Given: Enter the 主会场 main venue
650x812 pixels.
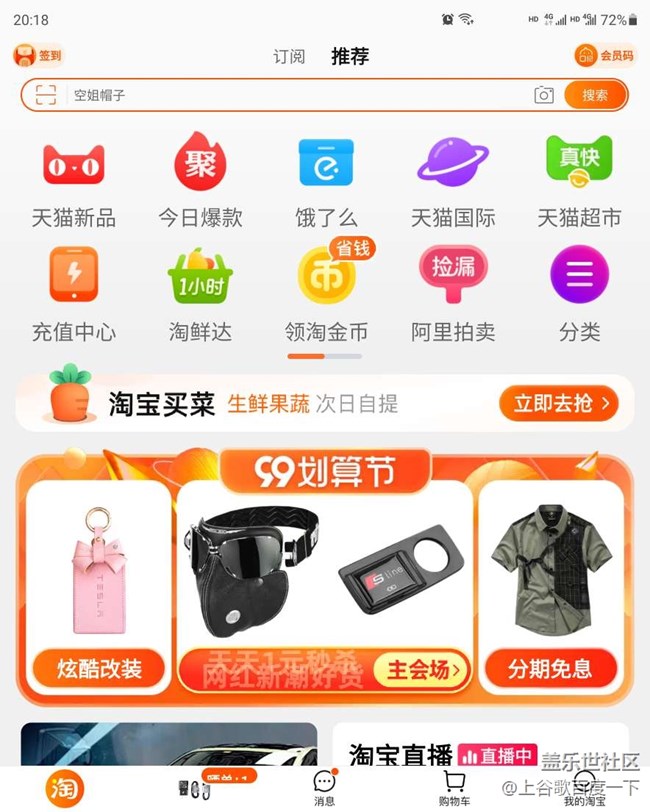Looking at the screenshot, I should coord(423,670).
